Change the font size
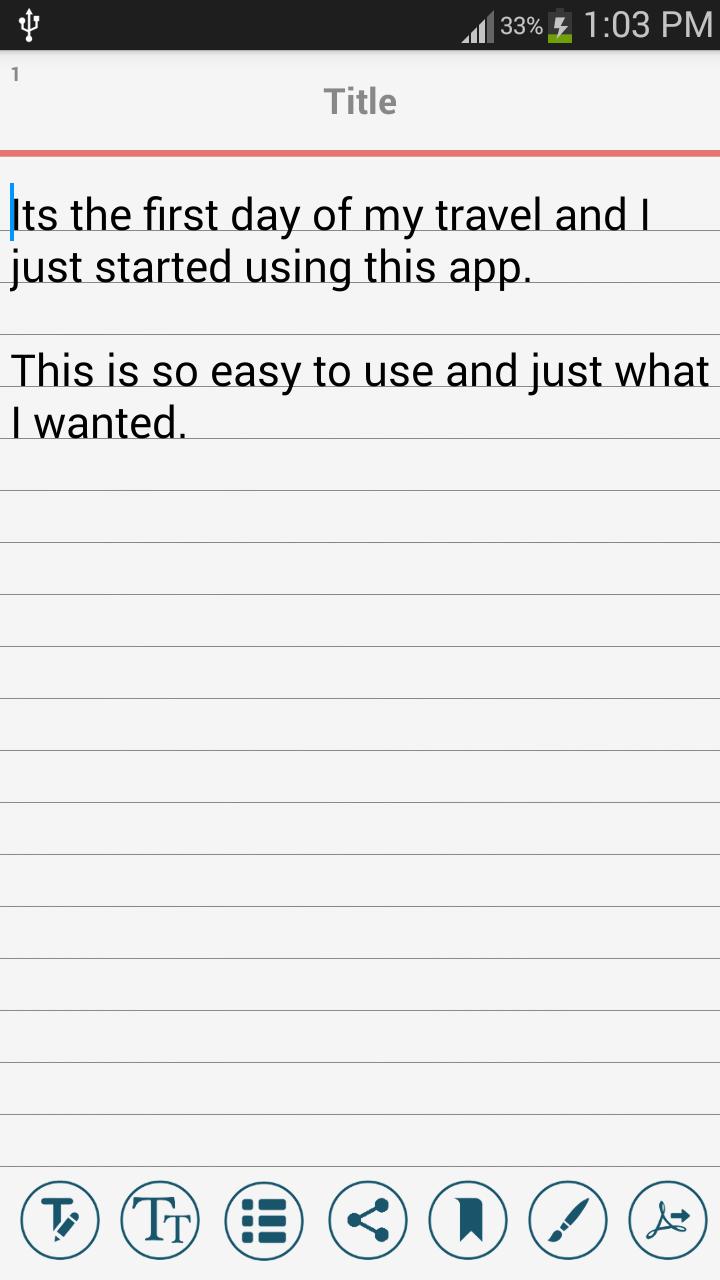This screenshot has width=720, height=1280. point(160,1221)
